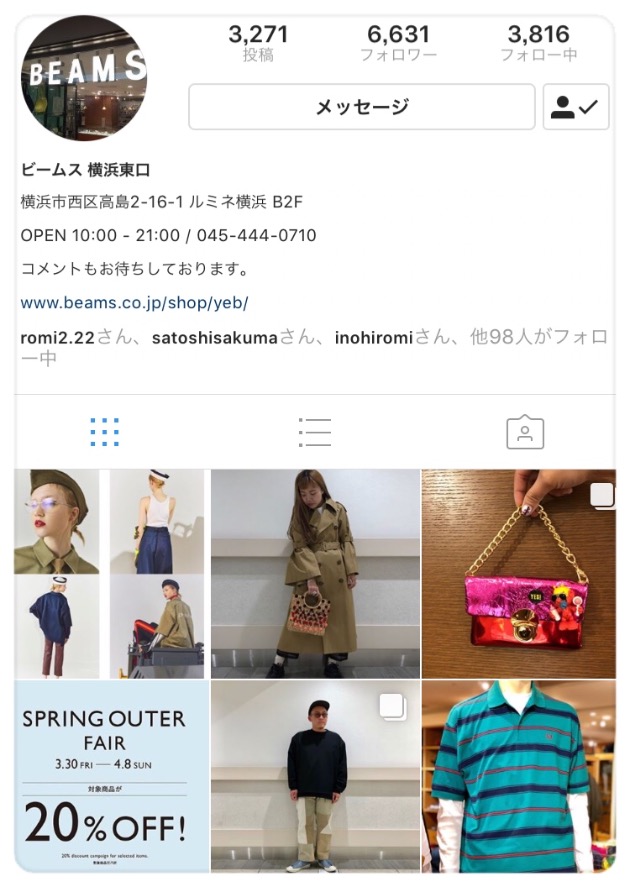Image resolution: width=630 pixels, height=887 pixels.
Task: Open the black sweater outfit post
Action: click(x=315, y=777)
